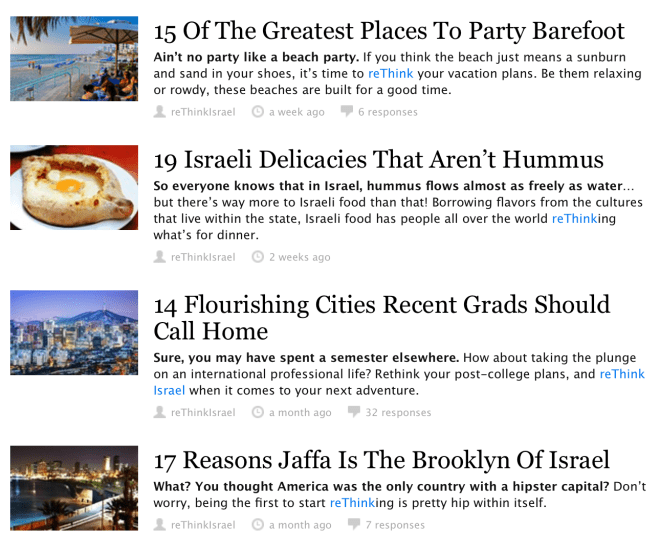Open reThinkIsrael's profile under the Israeli Delicacies article
Screen dimensions: 660x551
coord(203,257)
